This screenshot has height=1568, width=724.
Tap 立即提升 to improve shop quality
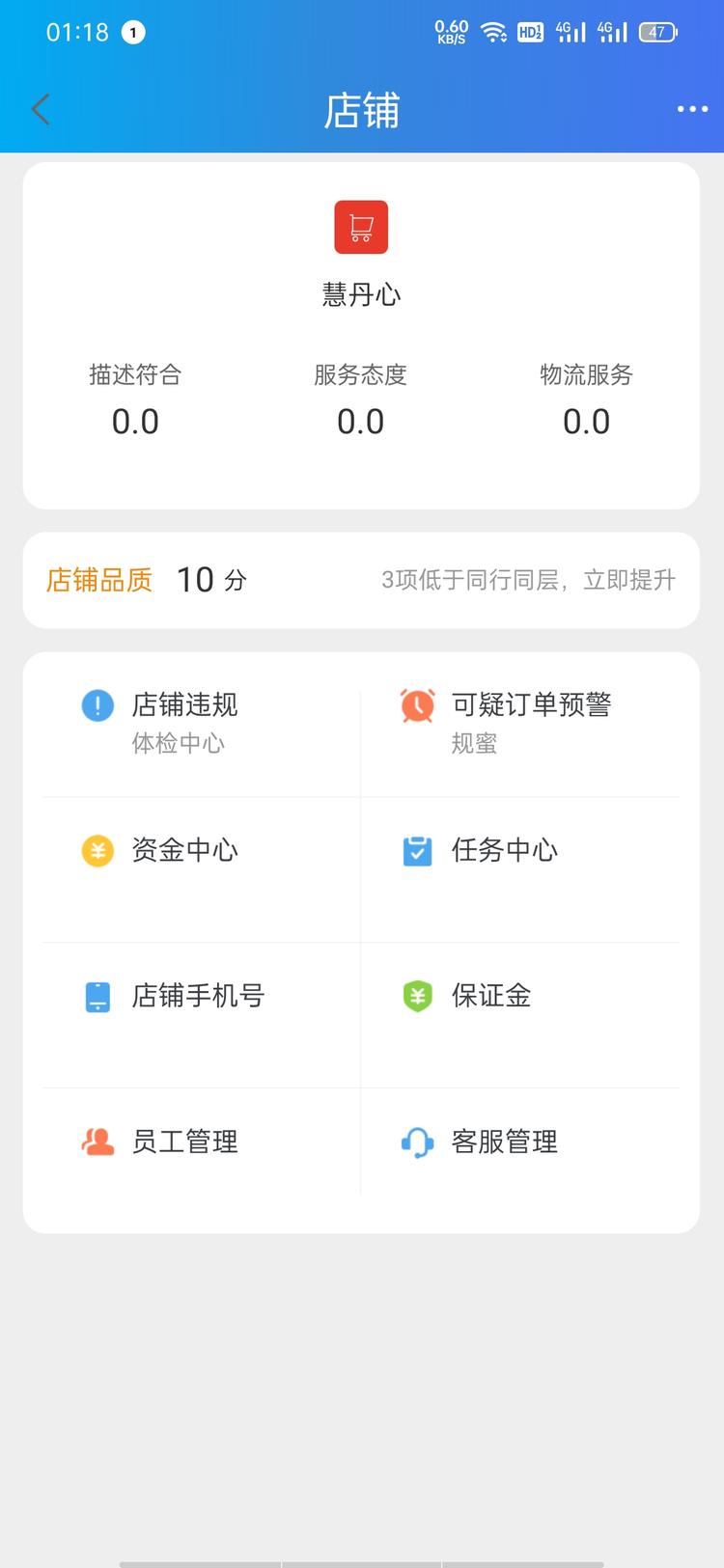(x=628, y=580)
